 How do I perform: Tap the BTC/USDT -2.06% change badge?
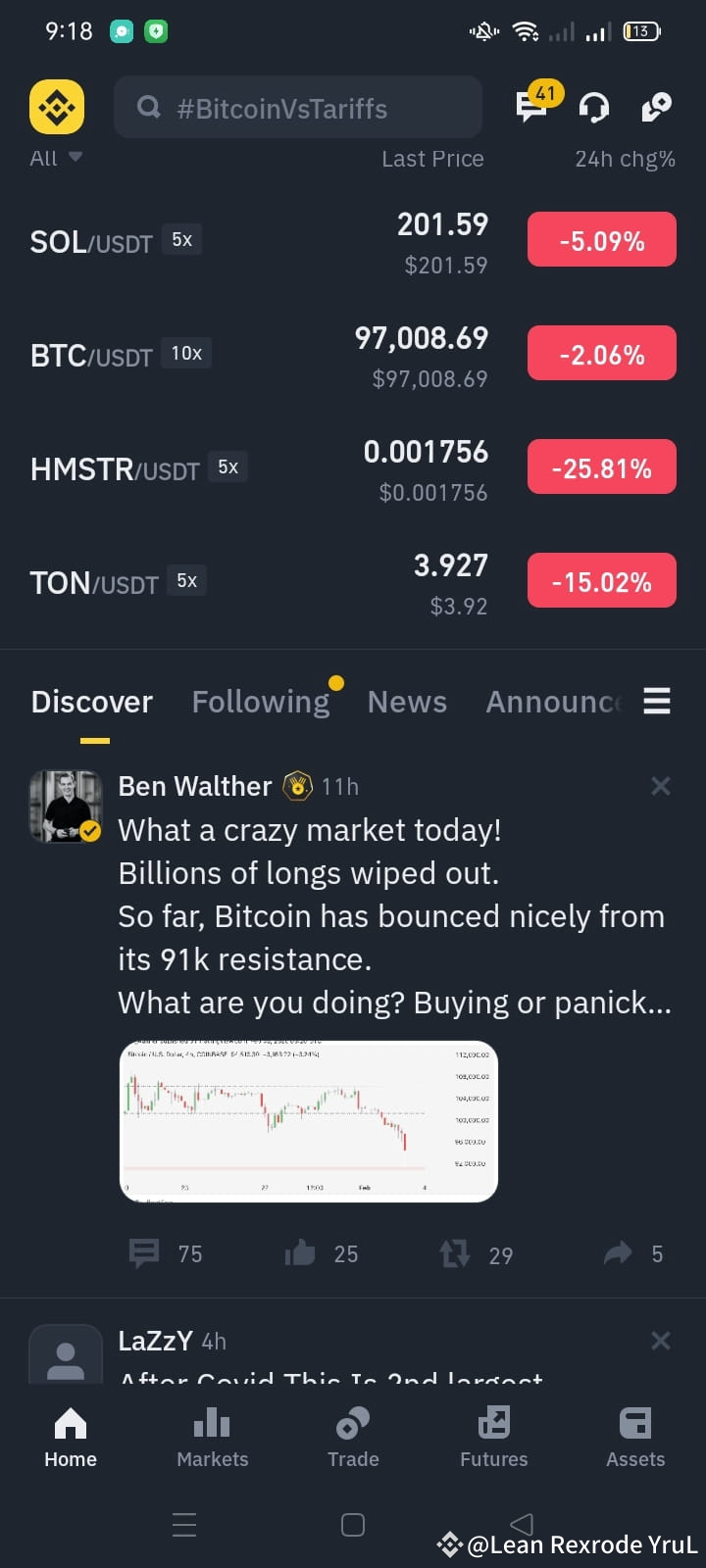(x=601, y=353)
